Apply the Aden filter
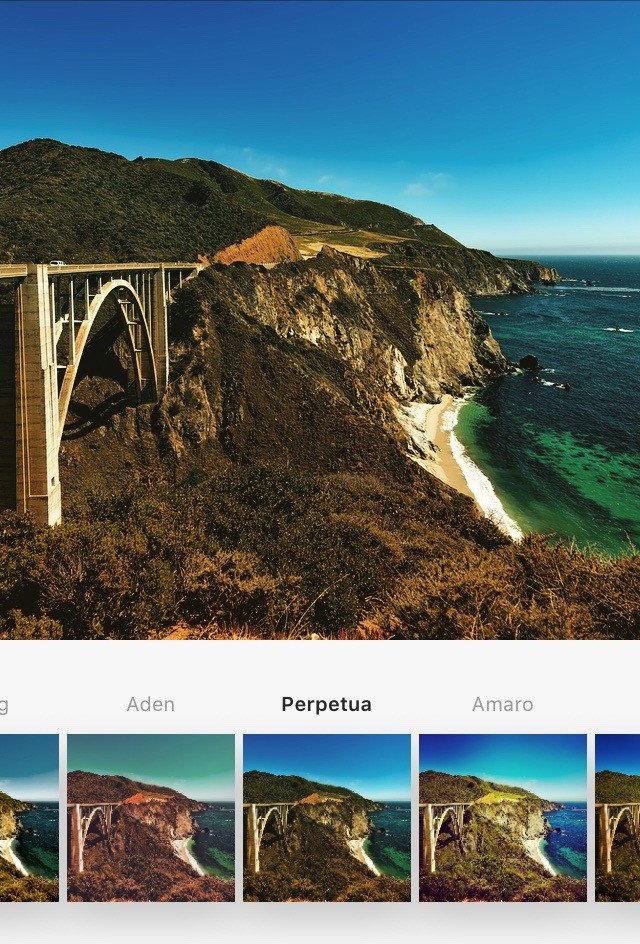640x944 pixels. 151,817
